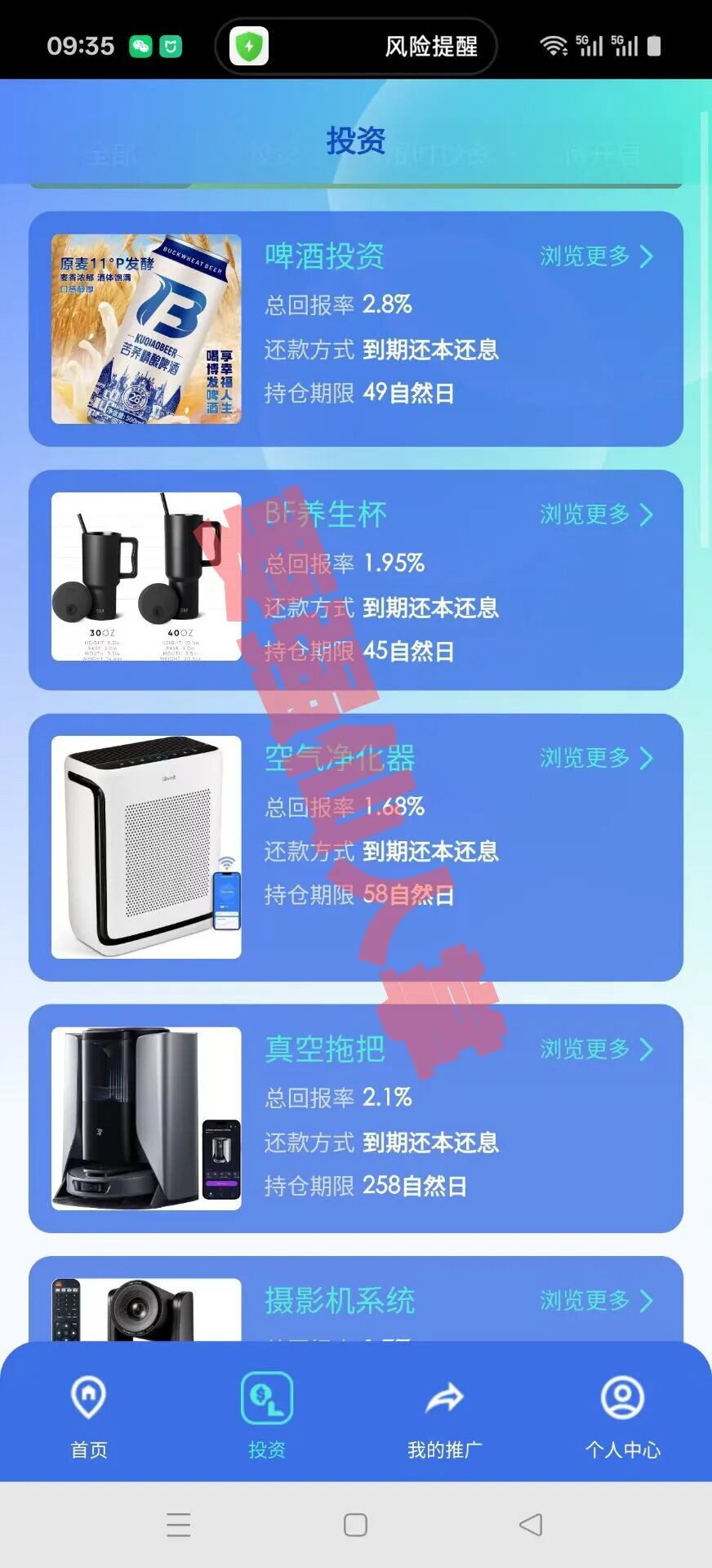Open WeChat from the status bar icon
This screenshot has height=1568, width=712.
pos(141,47)
